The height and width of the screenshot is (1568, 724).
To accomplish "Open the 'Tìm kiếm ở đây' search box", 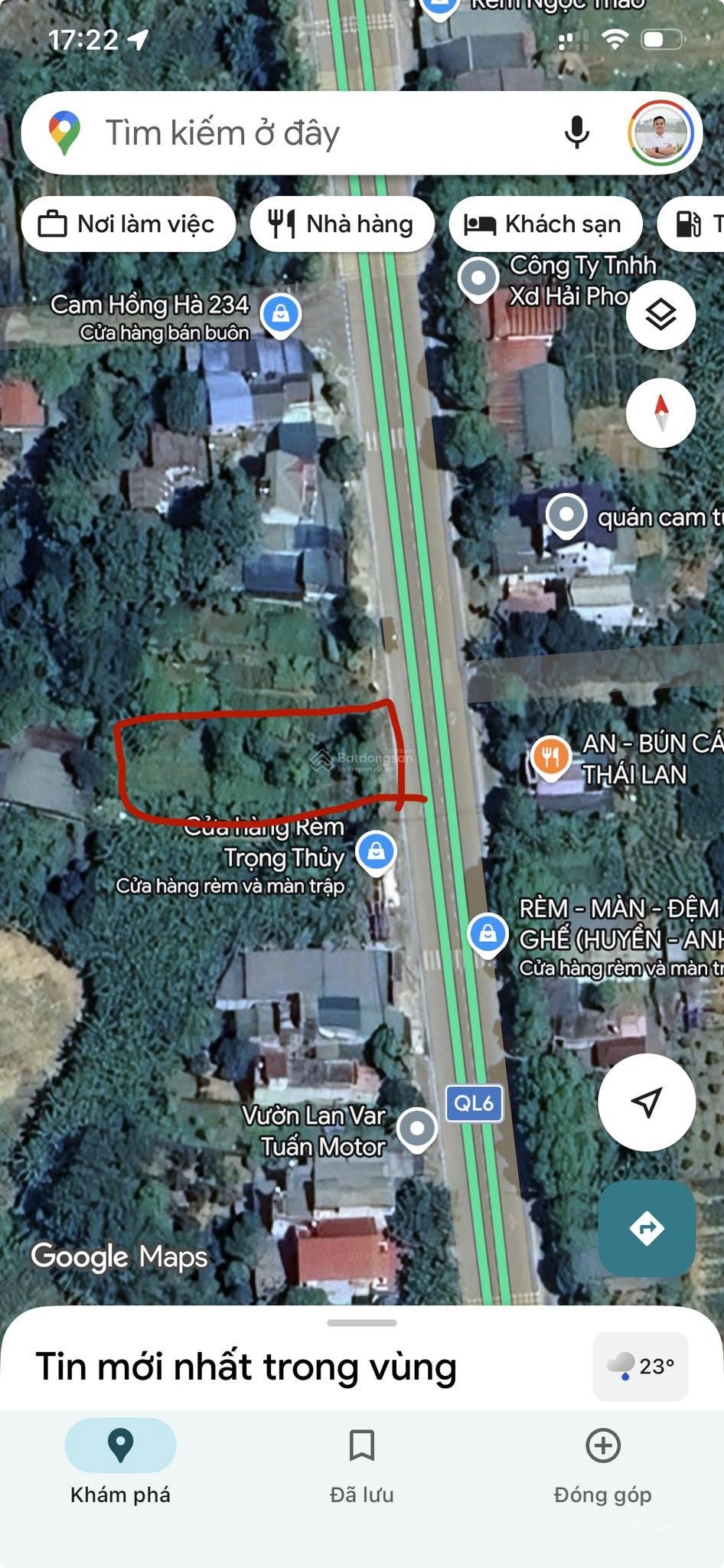I will point(306,133).
